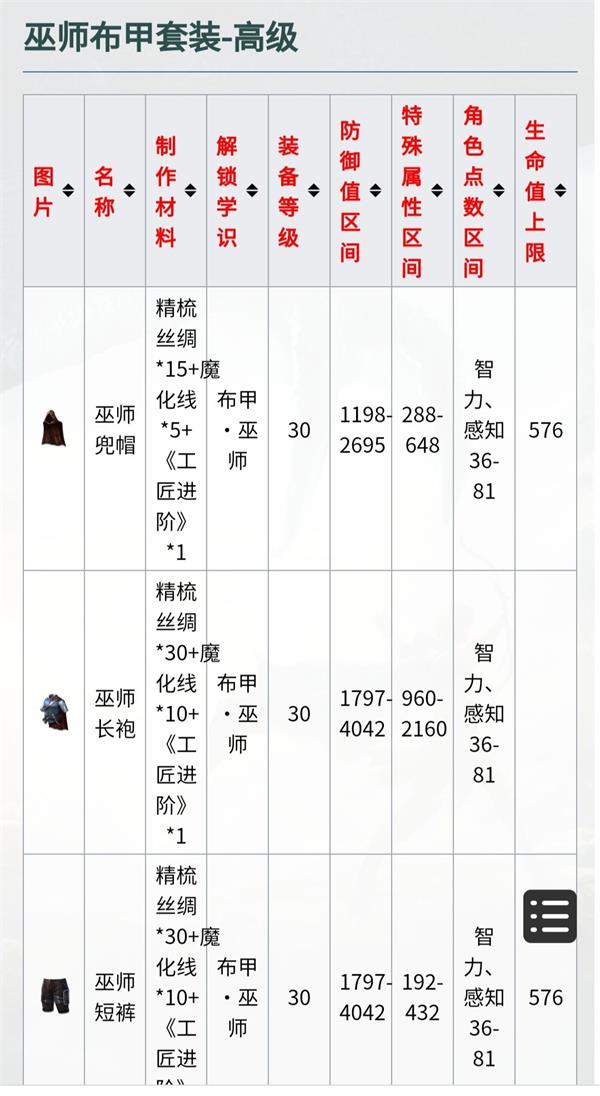Sort table by 生命值上限 column
This screenshot has height=1096, width=600.
tap(560, 190)
